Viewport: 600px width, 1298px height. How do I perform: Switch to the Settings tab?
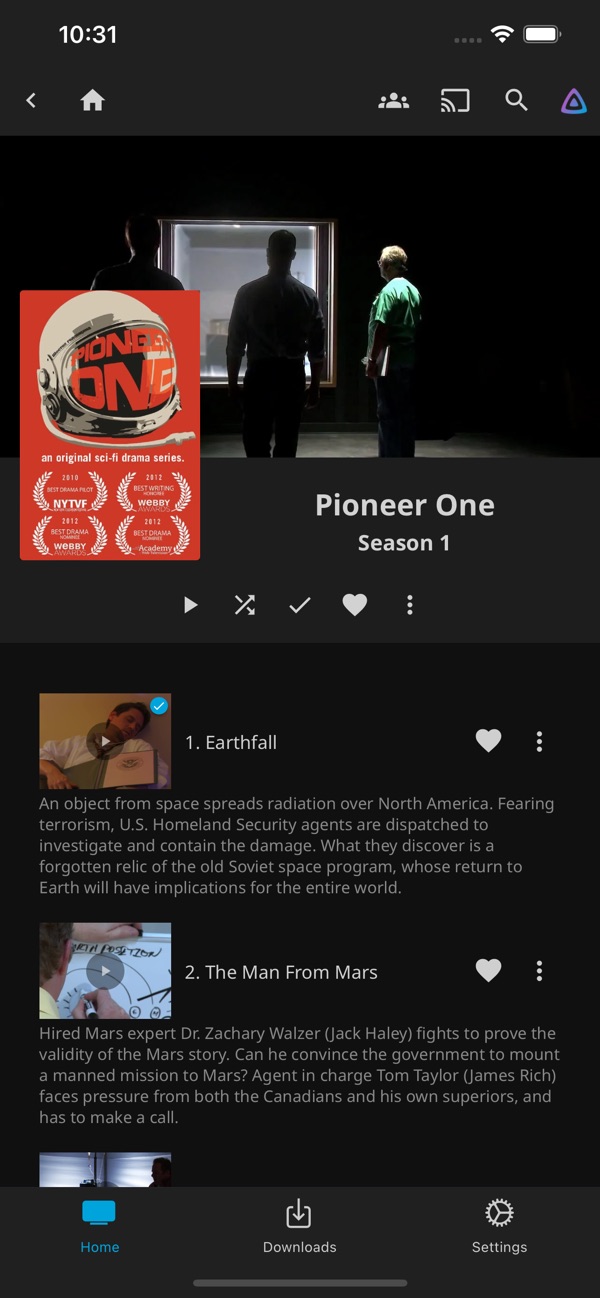point(499,1227)
